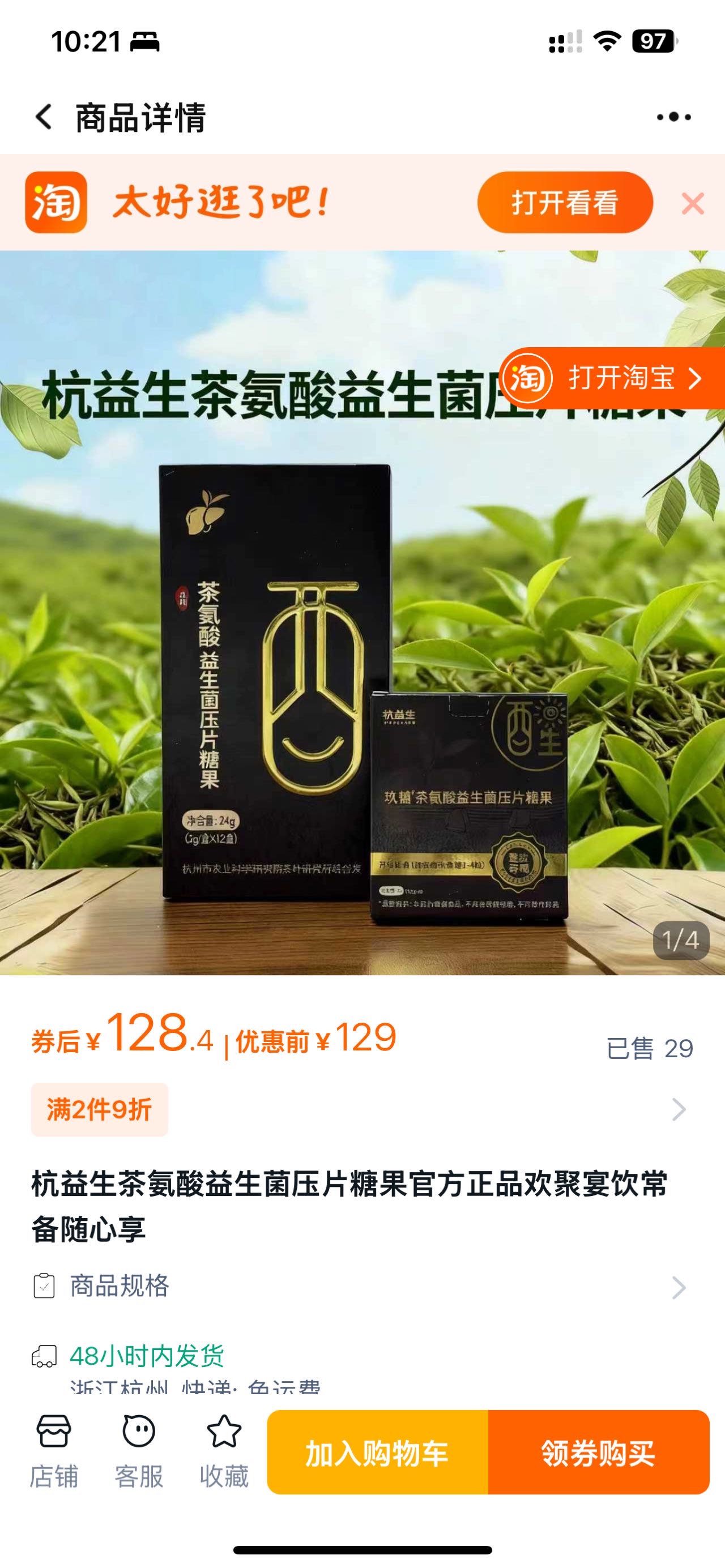Add product to 收藏 favorites
The height and width of the screenshot is (1568, 725).
(x=224, y=1451)
